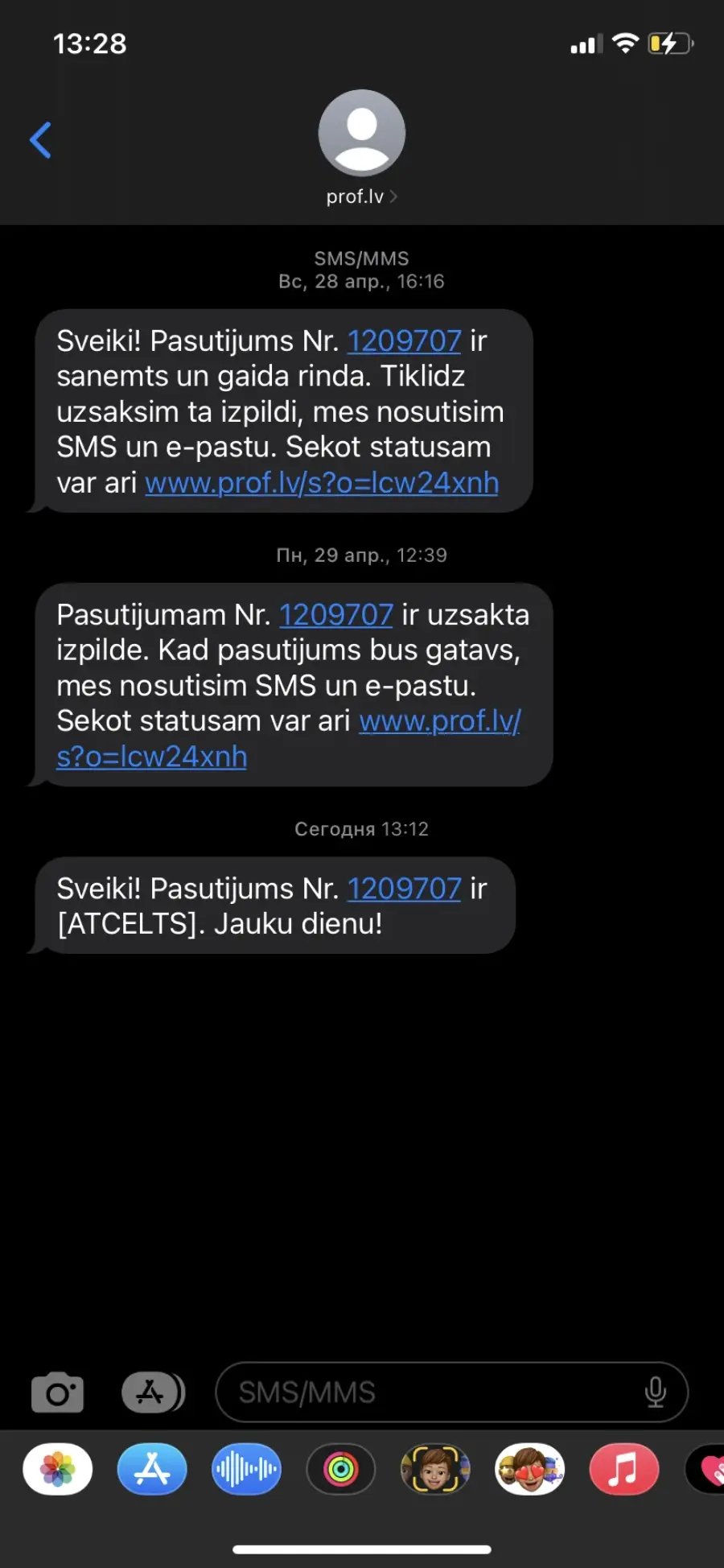Open the Music app in the app strip
The width and height of the screenshot is (724, 1568).
(624, 1469)
